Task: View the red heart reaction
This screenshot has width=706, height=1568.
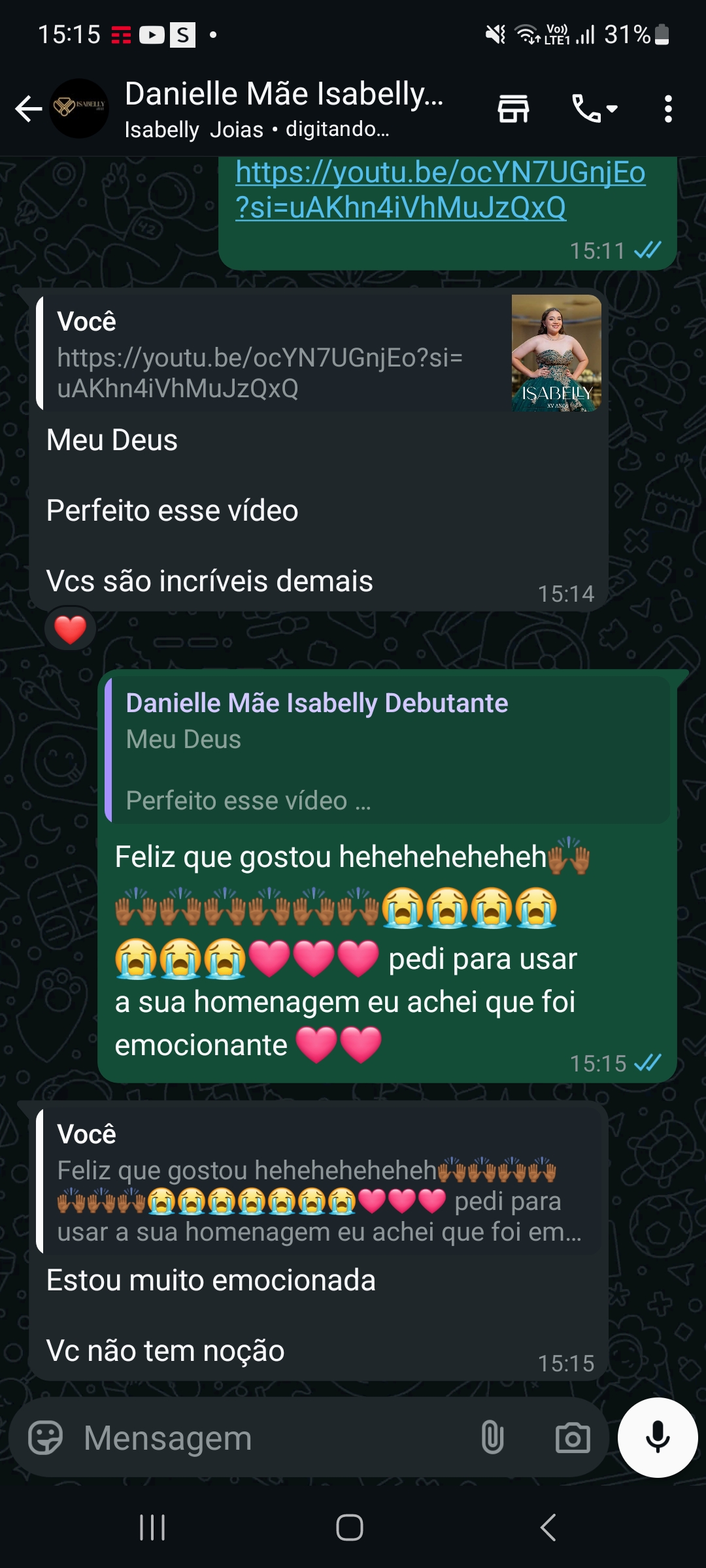Action: (x=70, y=629)
